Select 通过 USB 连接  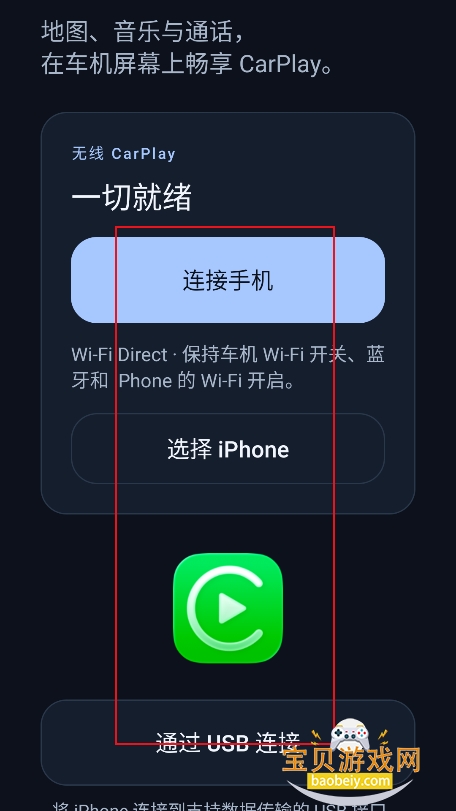(227, 743)
